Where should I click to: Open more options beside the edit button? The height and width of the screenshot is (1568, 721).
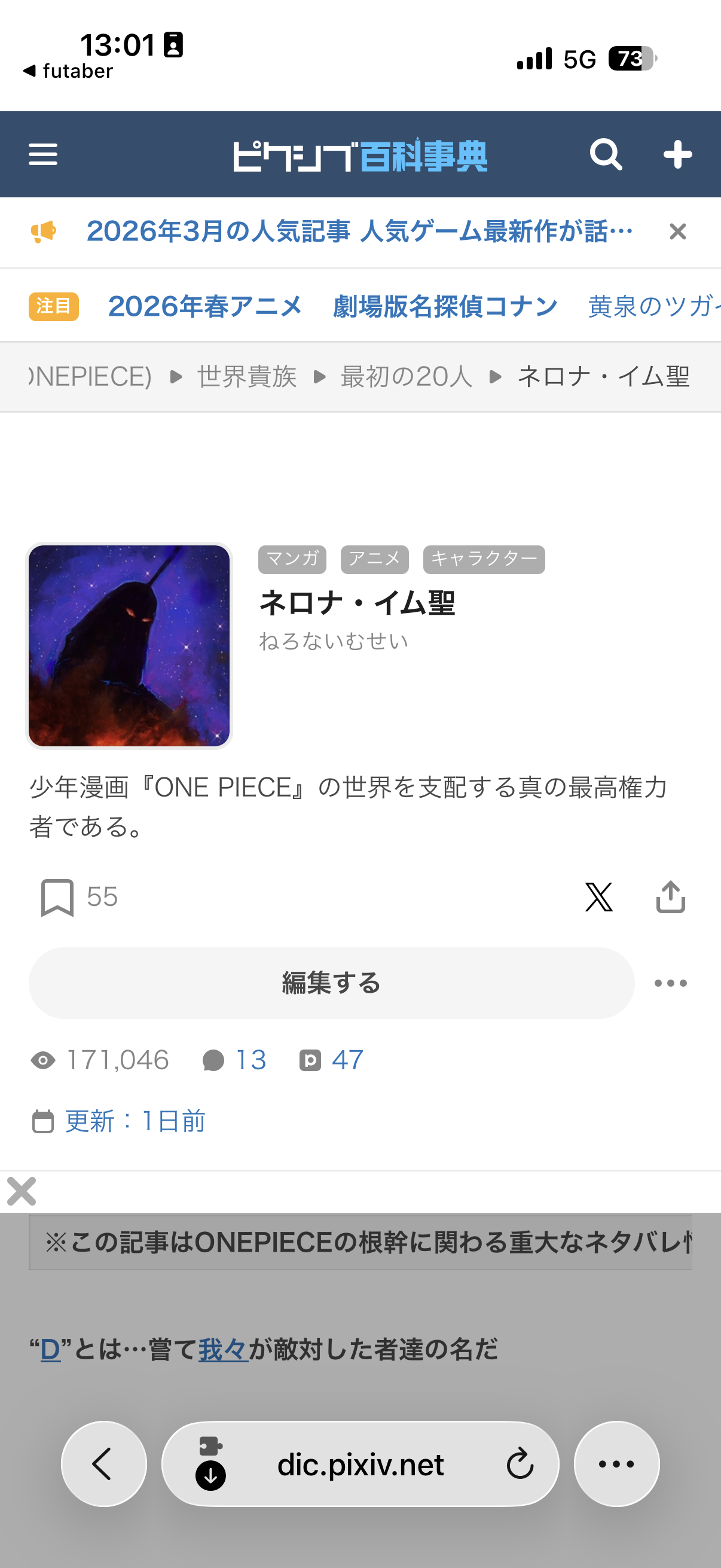671,983
